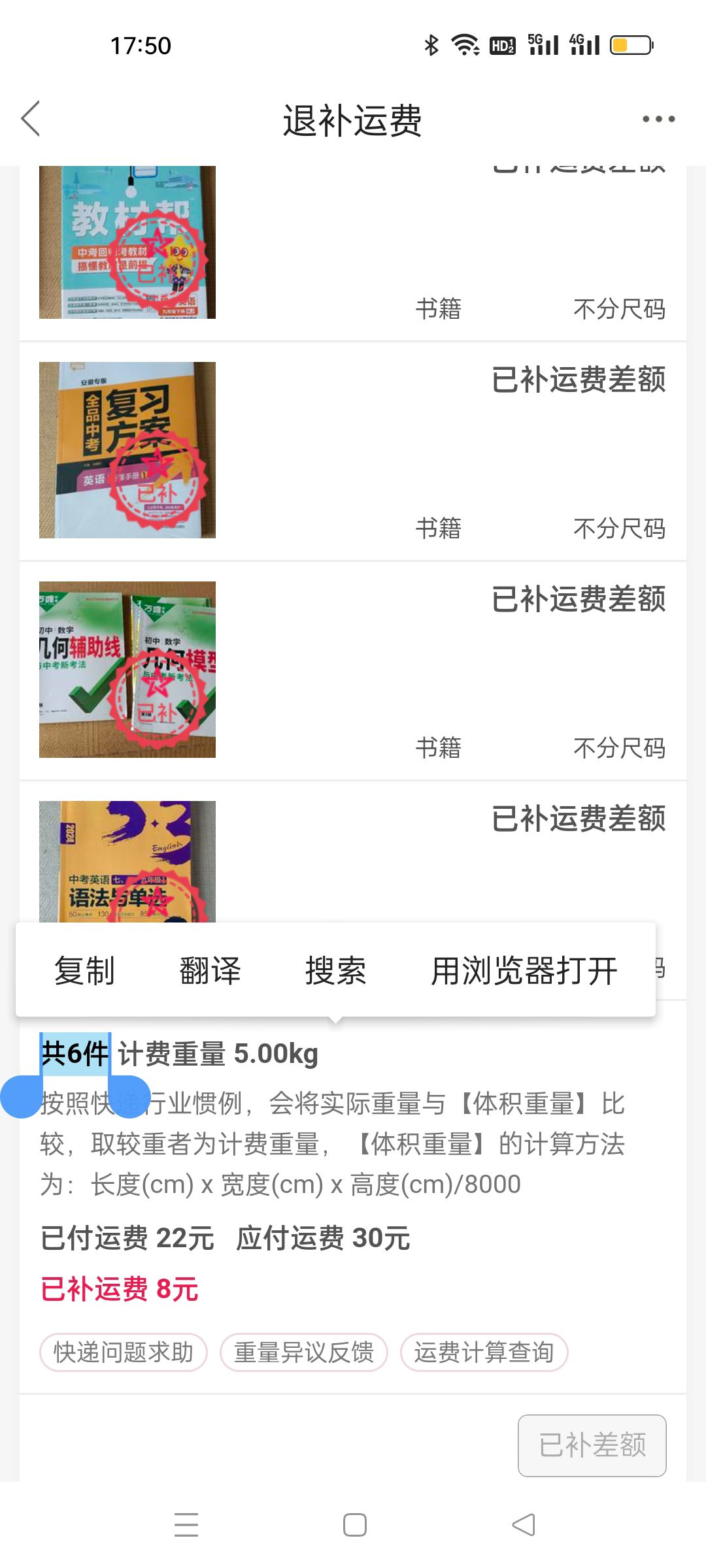
Task: Open the 运费计算查询 chip
Action: tap(484, 1352)
